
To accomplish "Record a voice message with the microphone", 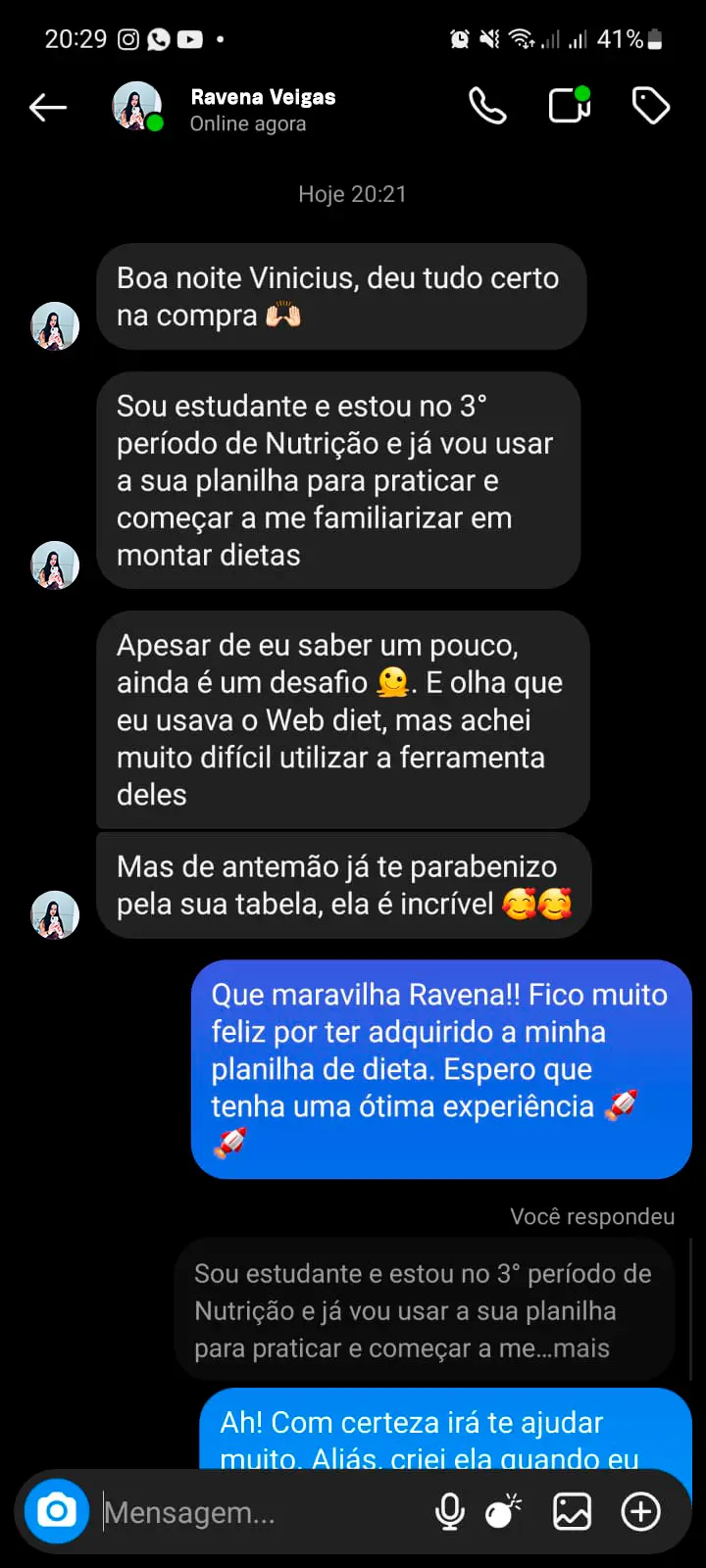I will click(x=450, y=1511).
